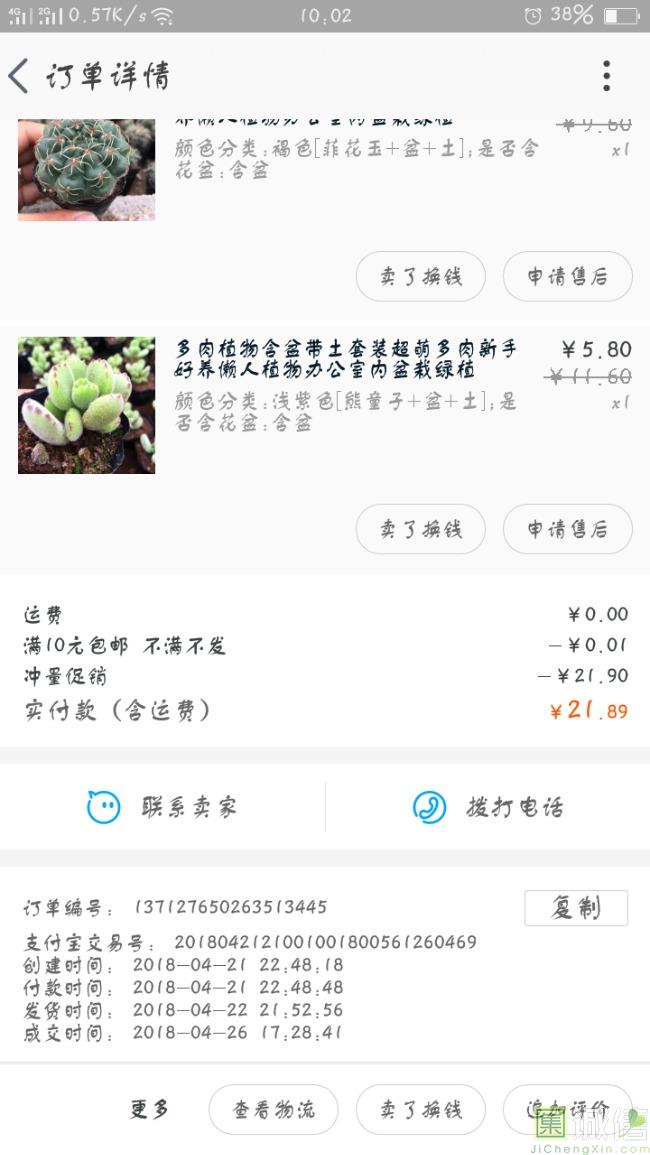Screen dimensions: 650x1155
Task: Request 申请售后 for the 菲花玉 item
Action: click(567, 276)
